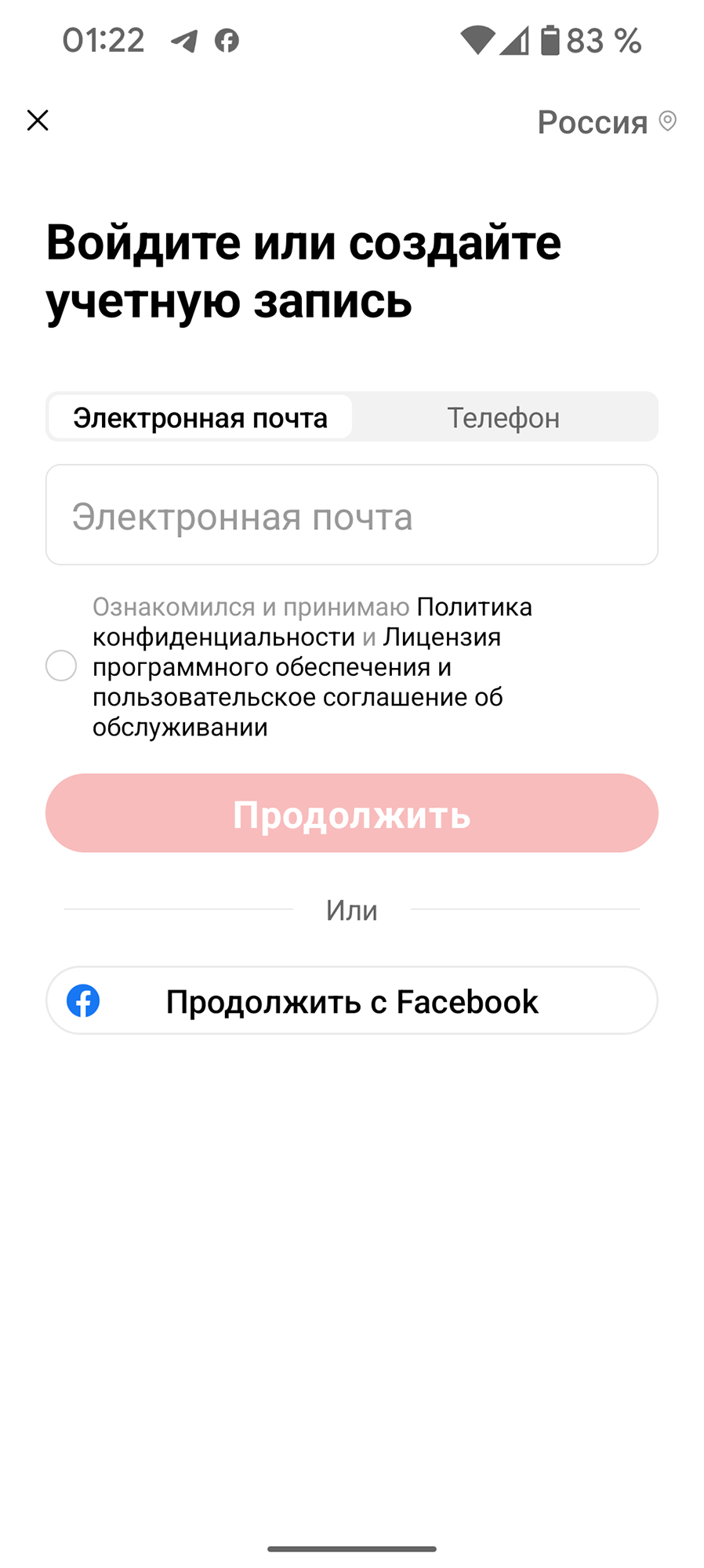Tap the Продолжить button
The image size is (704, 1568).
(352, 814)
